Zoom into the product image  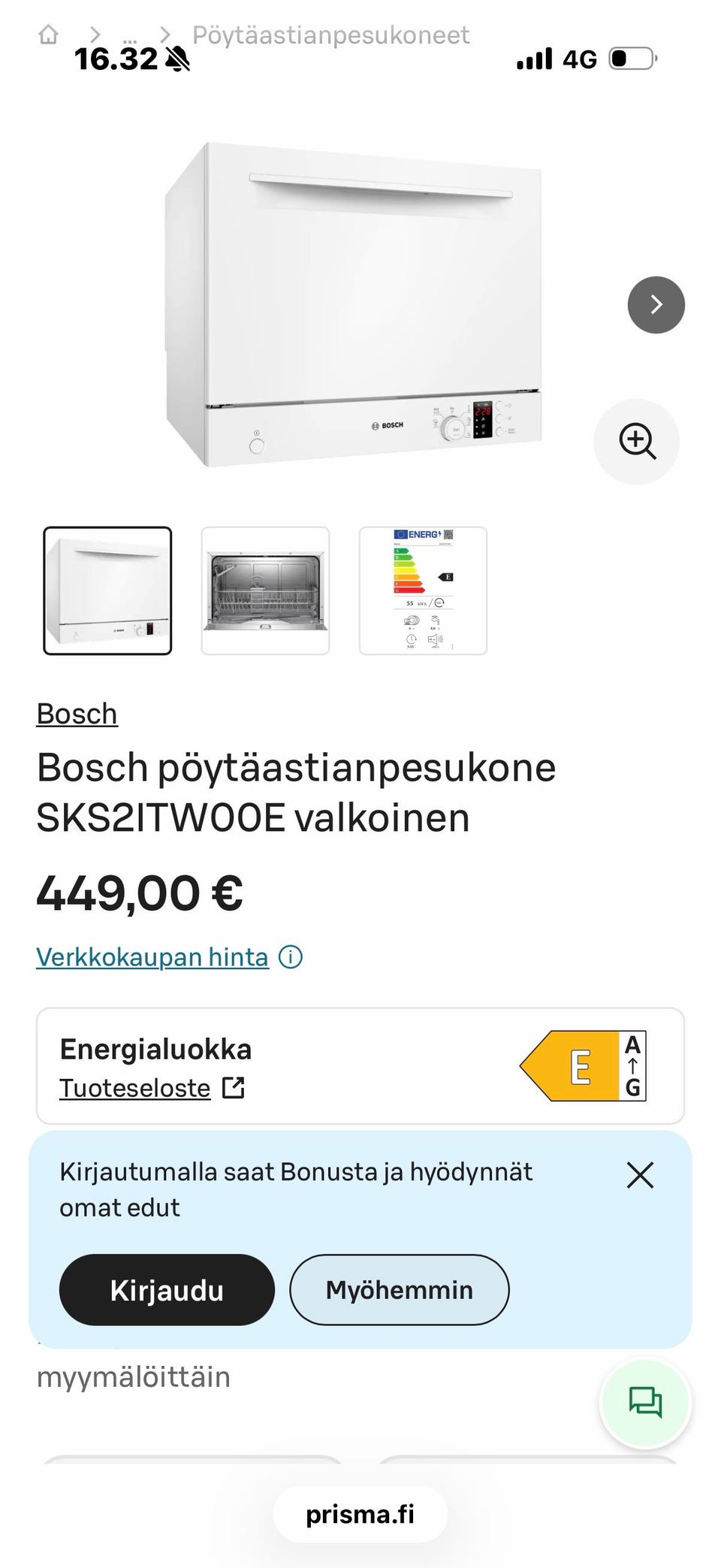tap(637, 441)
